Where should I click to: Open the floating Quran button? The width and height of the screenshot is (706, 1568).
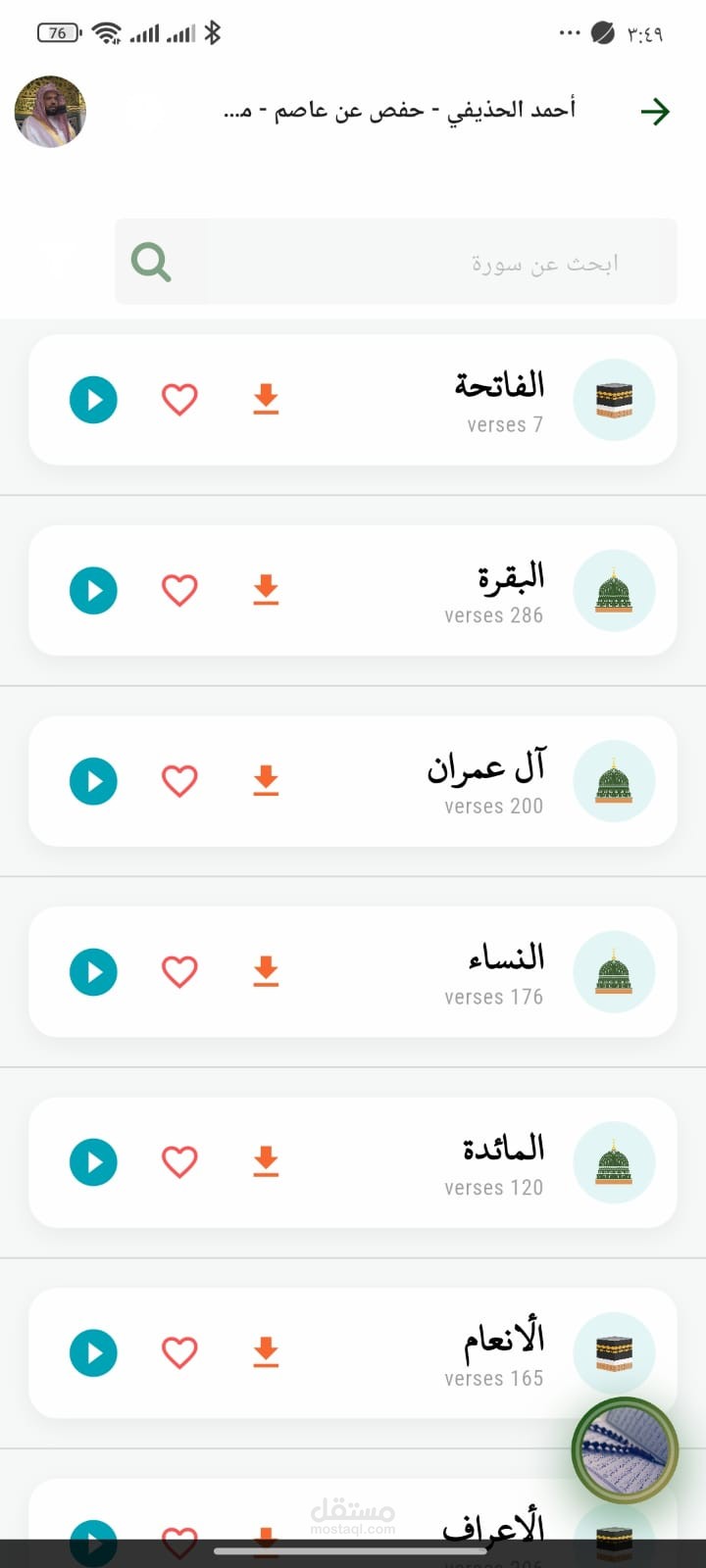pos(625,1450)
